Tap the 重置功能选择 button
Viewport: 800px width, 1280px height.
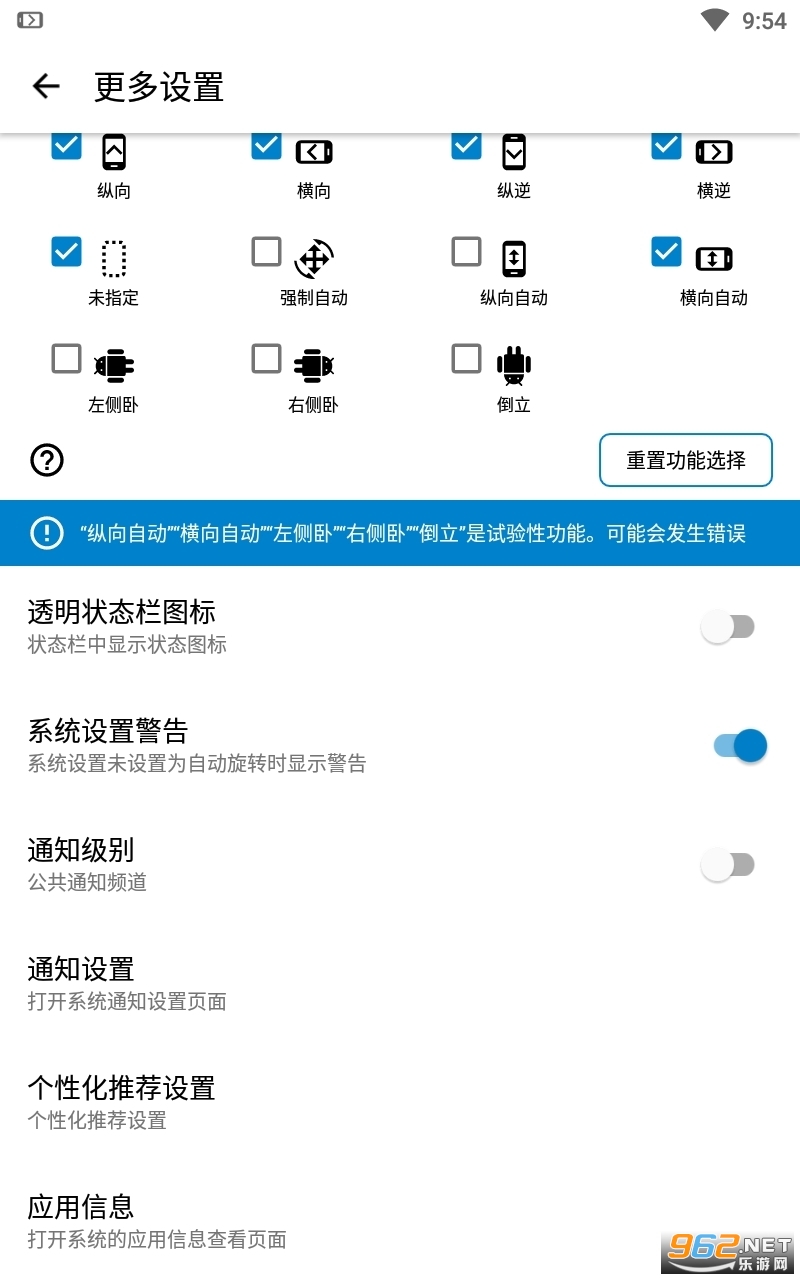coord(686,460)
